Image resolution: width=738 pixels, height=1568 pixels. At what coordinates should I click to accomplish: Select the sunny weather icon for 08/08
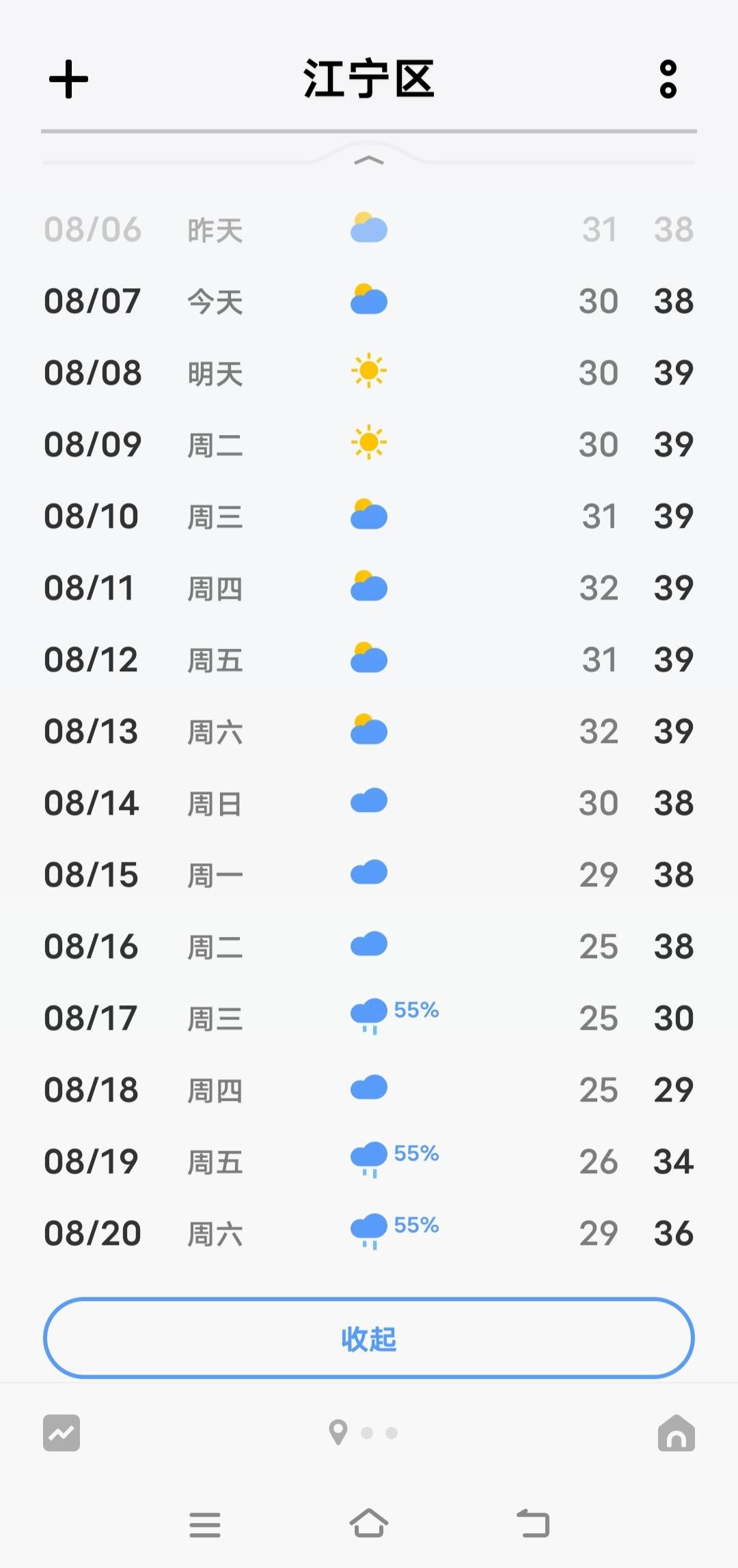click(369, 372)
